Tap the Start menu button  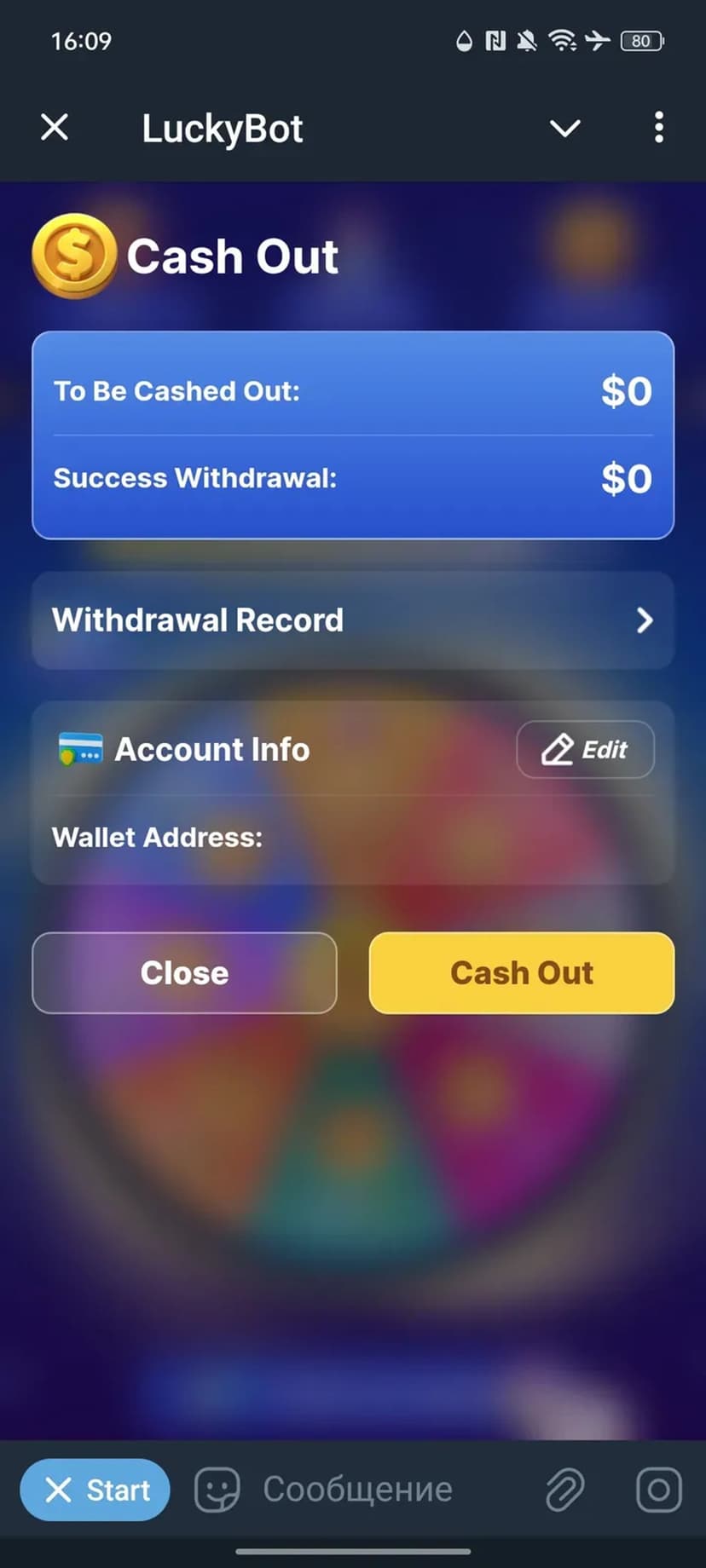point(95,1490)
